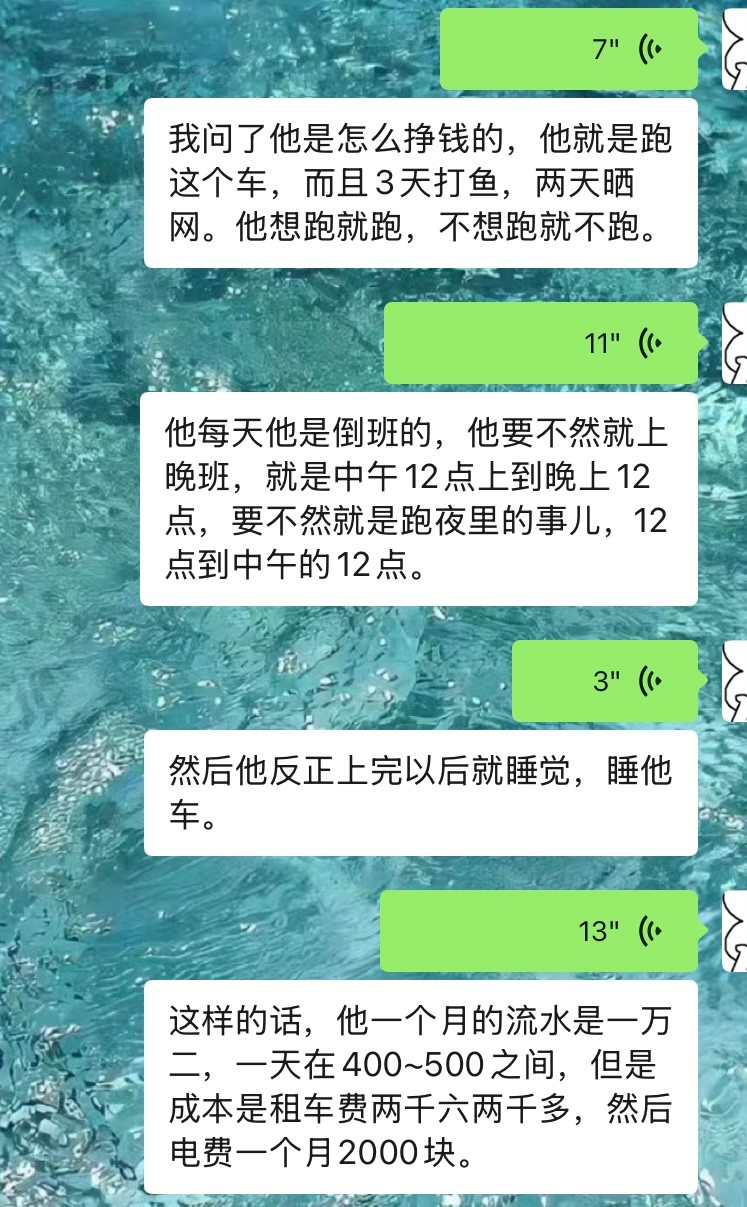Image resolution: width=747 pixels, height=1207 pixels.
Task: Play the 7-second voice message
Action: [x=568, y=49]
